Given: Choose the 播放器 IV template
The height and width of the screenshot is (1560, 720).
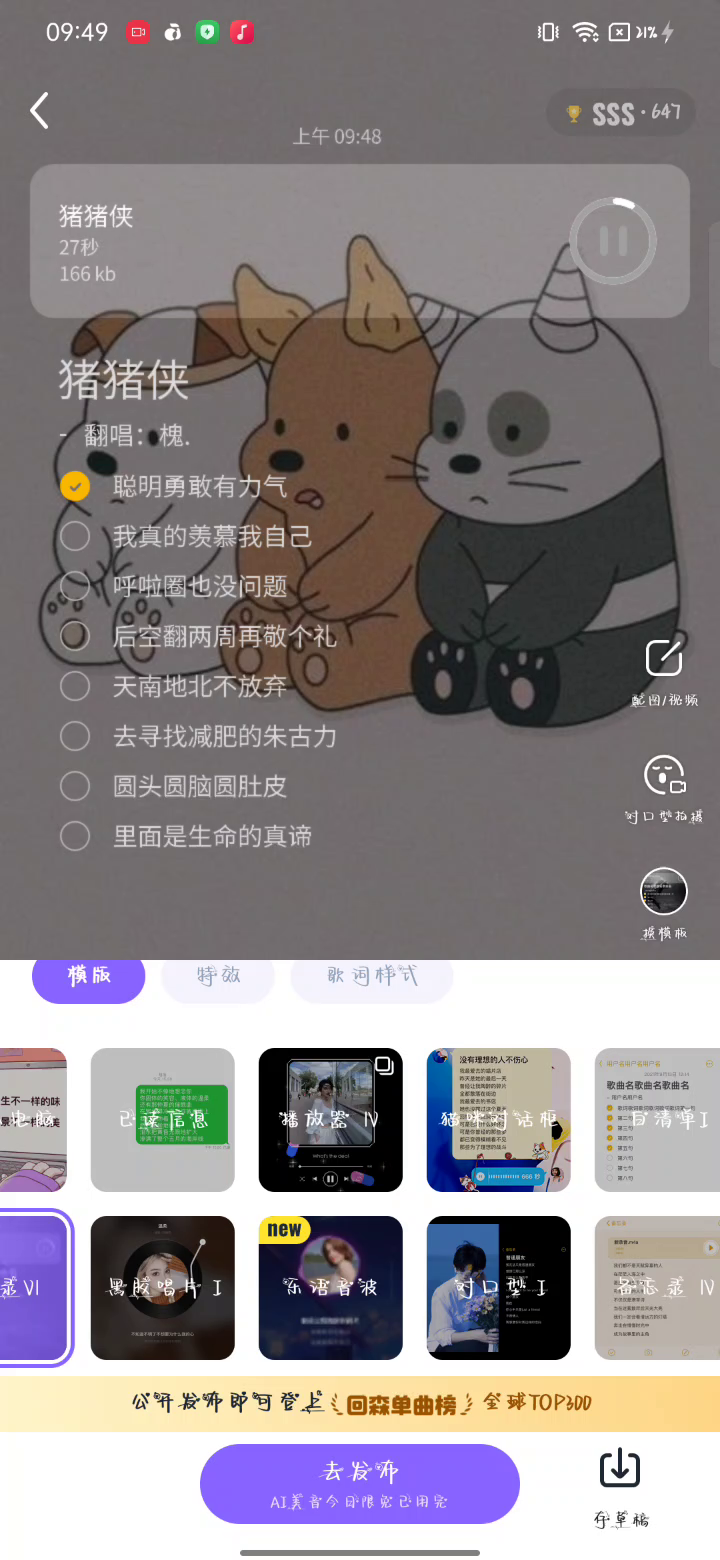Looking at the screenshot, I should click(331, 1119).
